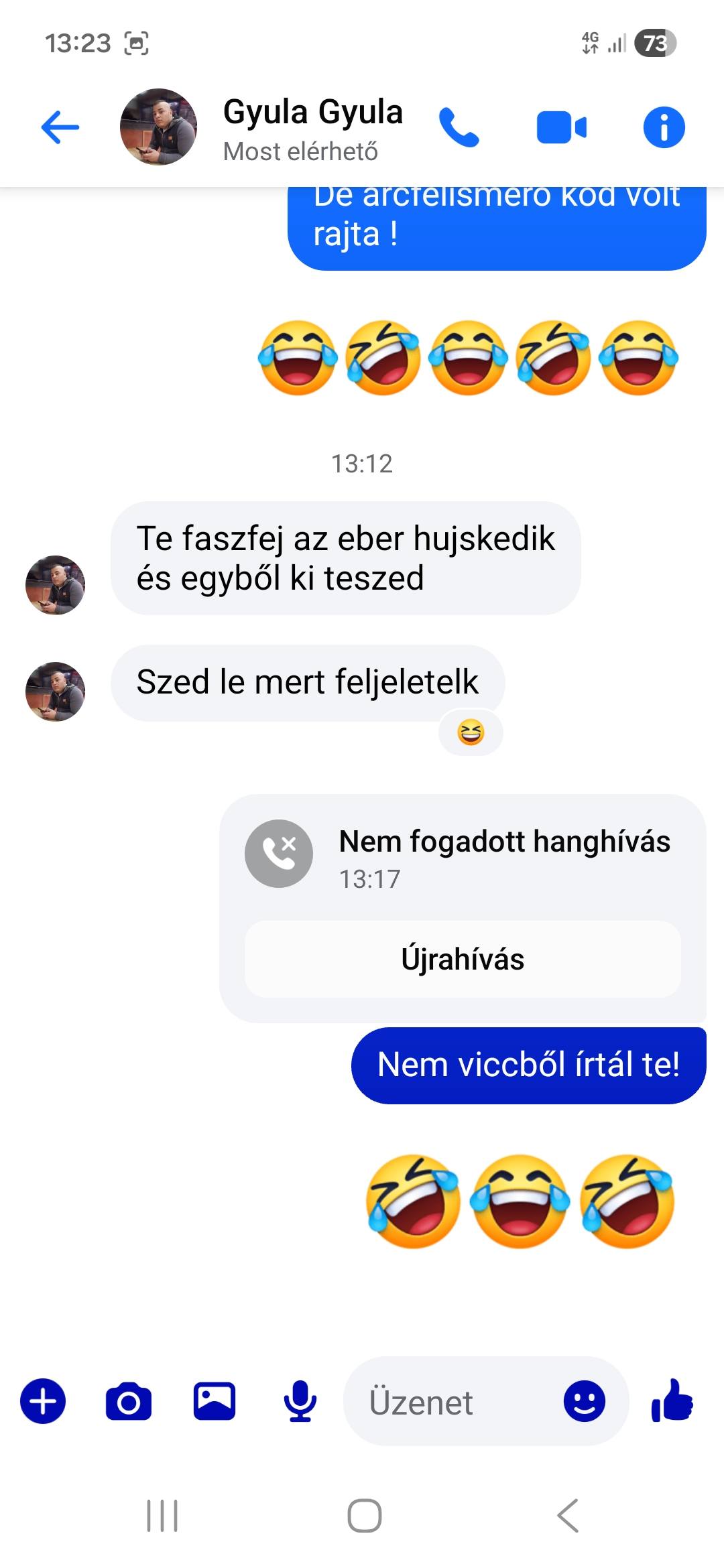The width and height of the screenshot is (724, 1568).
Task: Open the camera to take a photo
Action: [129, 1400]
